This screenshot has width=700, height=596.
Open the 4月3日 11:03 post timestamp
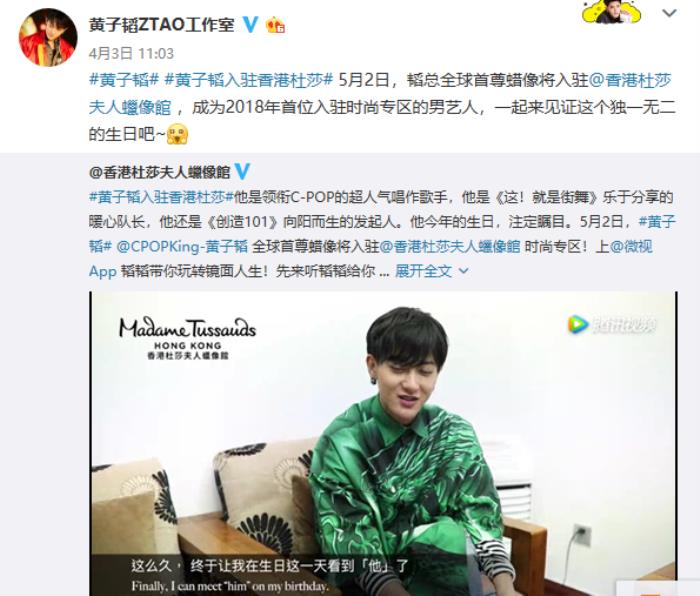(131, 53)
